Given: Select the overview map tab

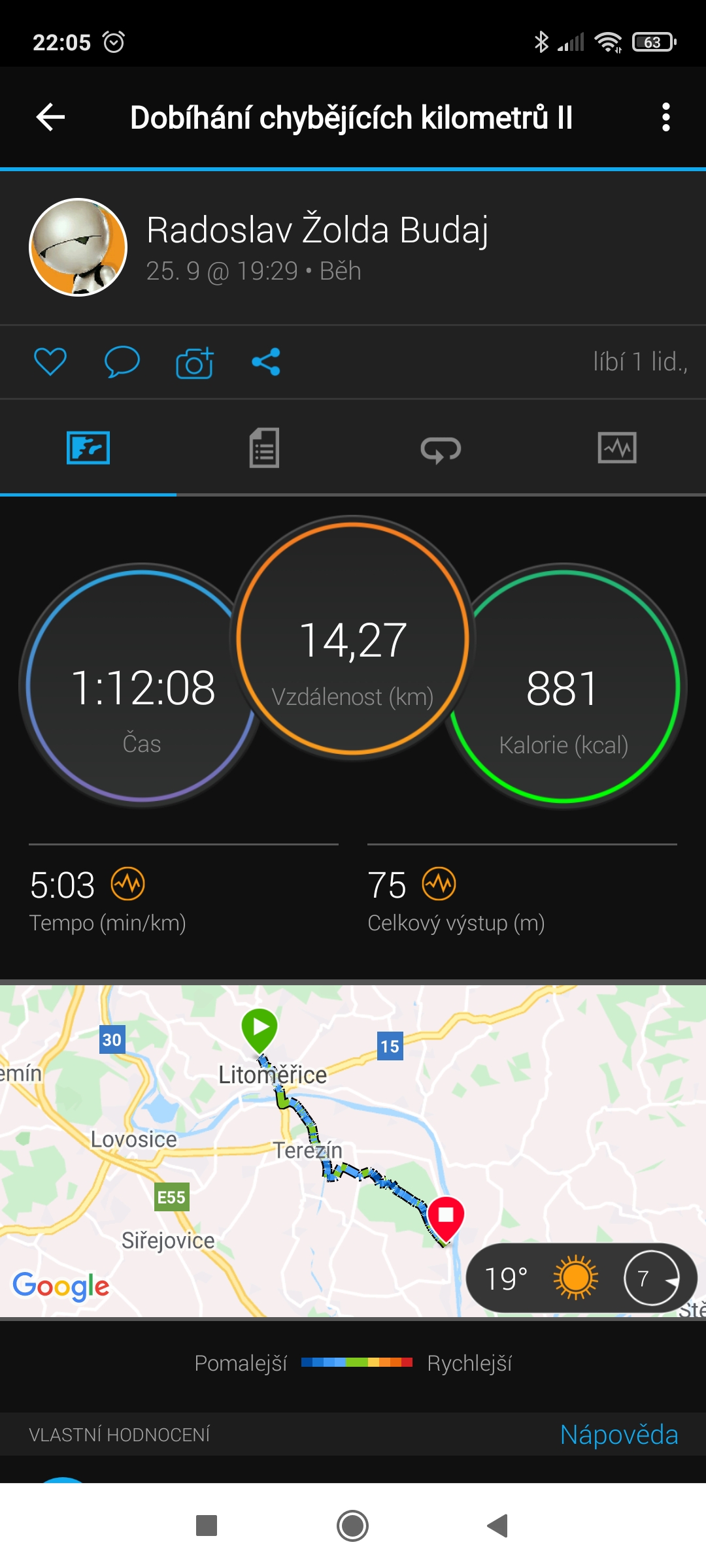Looking at the screenshot, I should [88, 448].
